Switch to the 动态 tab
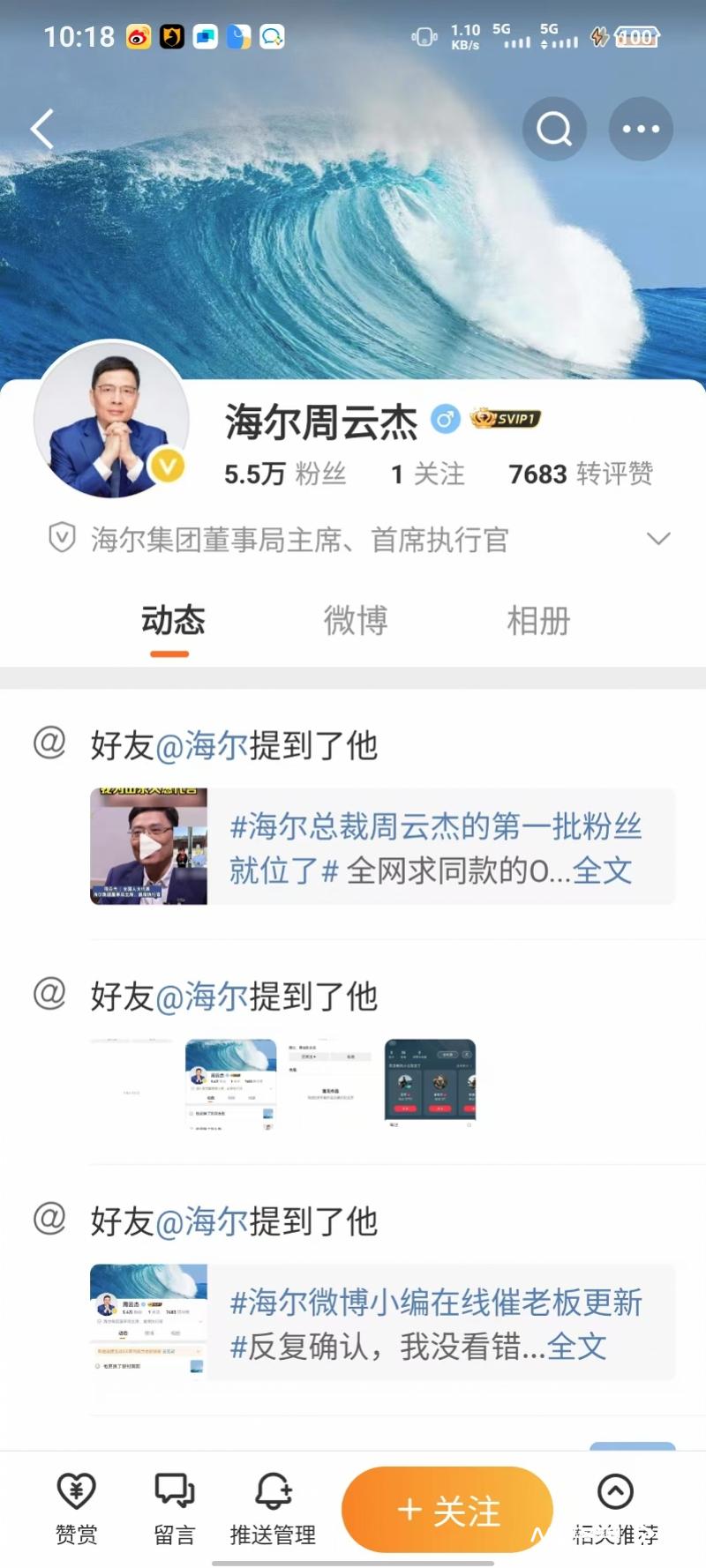Viewport: 706px width, 1568px height. pos(172,621)
